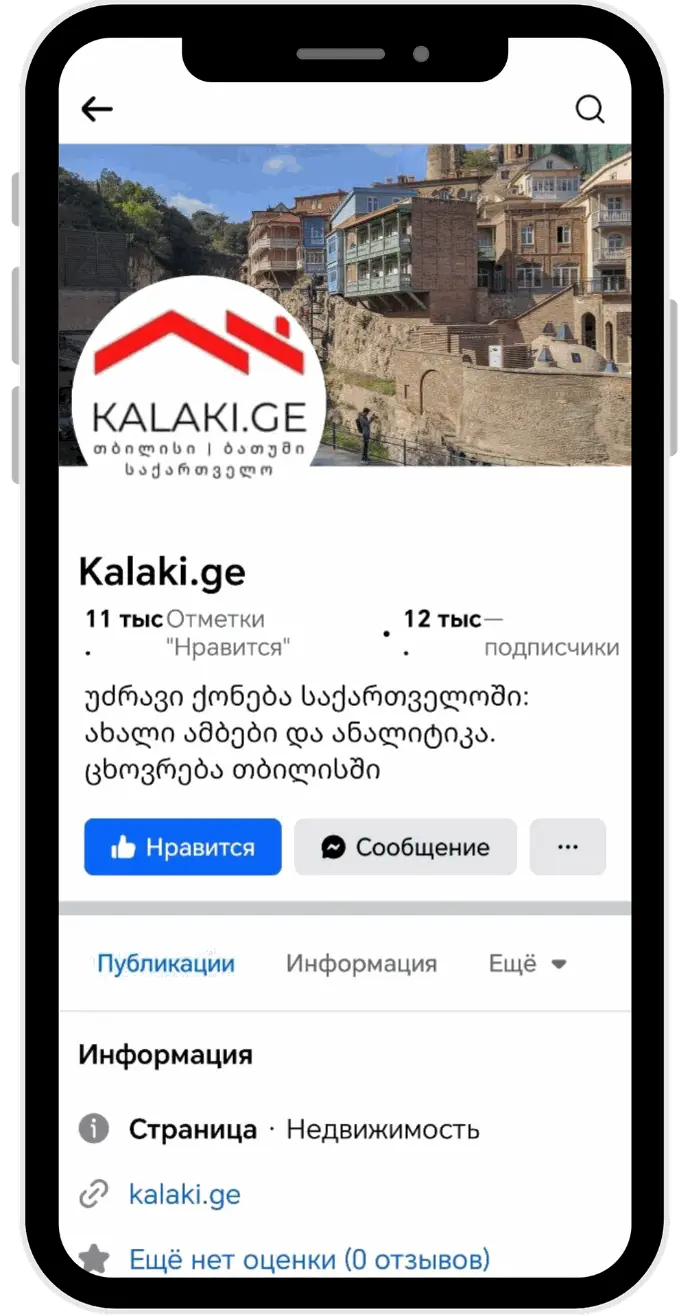Switch to the Информация tab
The width and height of the screenshot is (690, 1316).
(361, 964)
